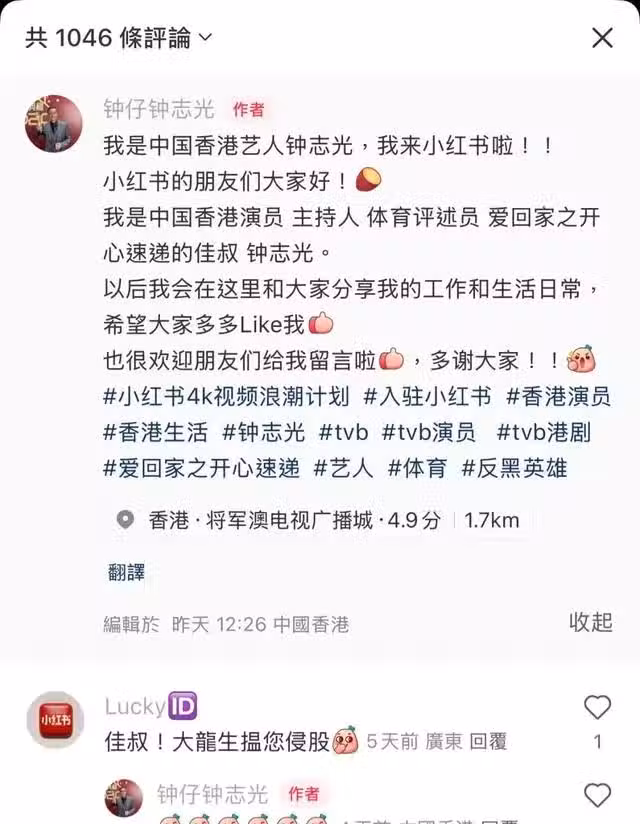Image resolution: width=640 pixels, height=824 pixels.
Task: Reply to Lucky's comment with 回覆
Action: pos(488,741)
